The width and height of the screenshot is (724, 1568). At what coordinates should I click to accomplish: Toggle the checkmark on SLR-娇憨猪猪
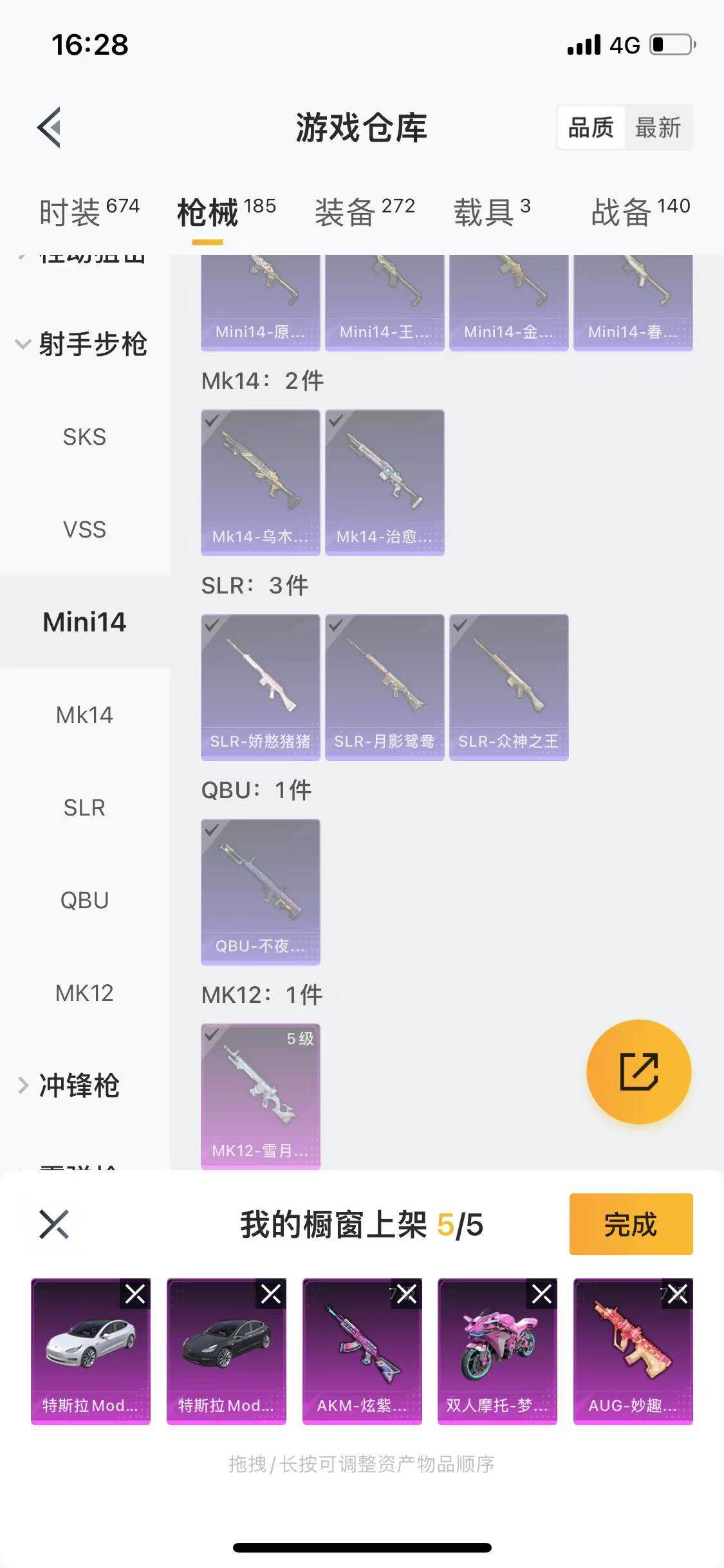coord(213,626)
